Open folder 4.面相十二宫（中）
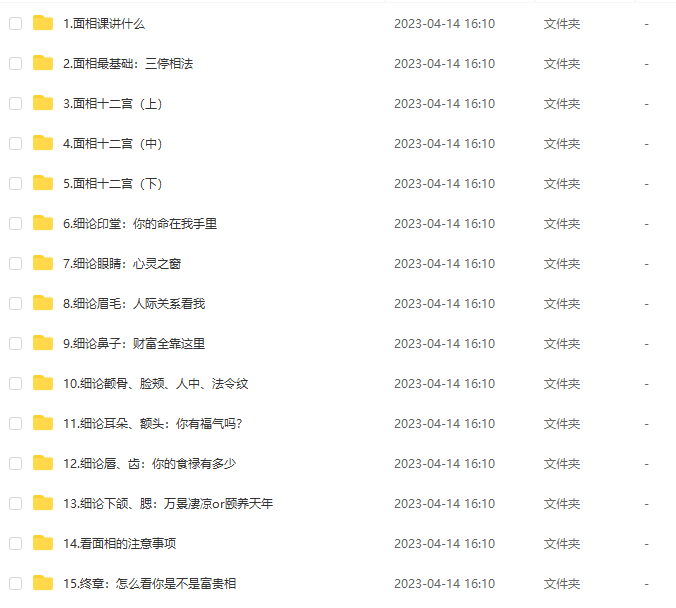This screenshot has height=608, width=676. (x=112, y=143)
